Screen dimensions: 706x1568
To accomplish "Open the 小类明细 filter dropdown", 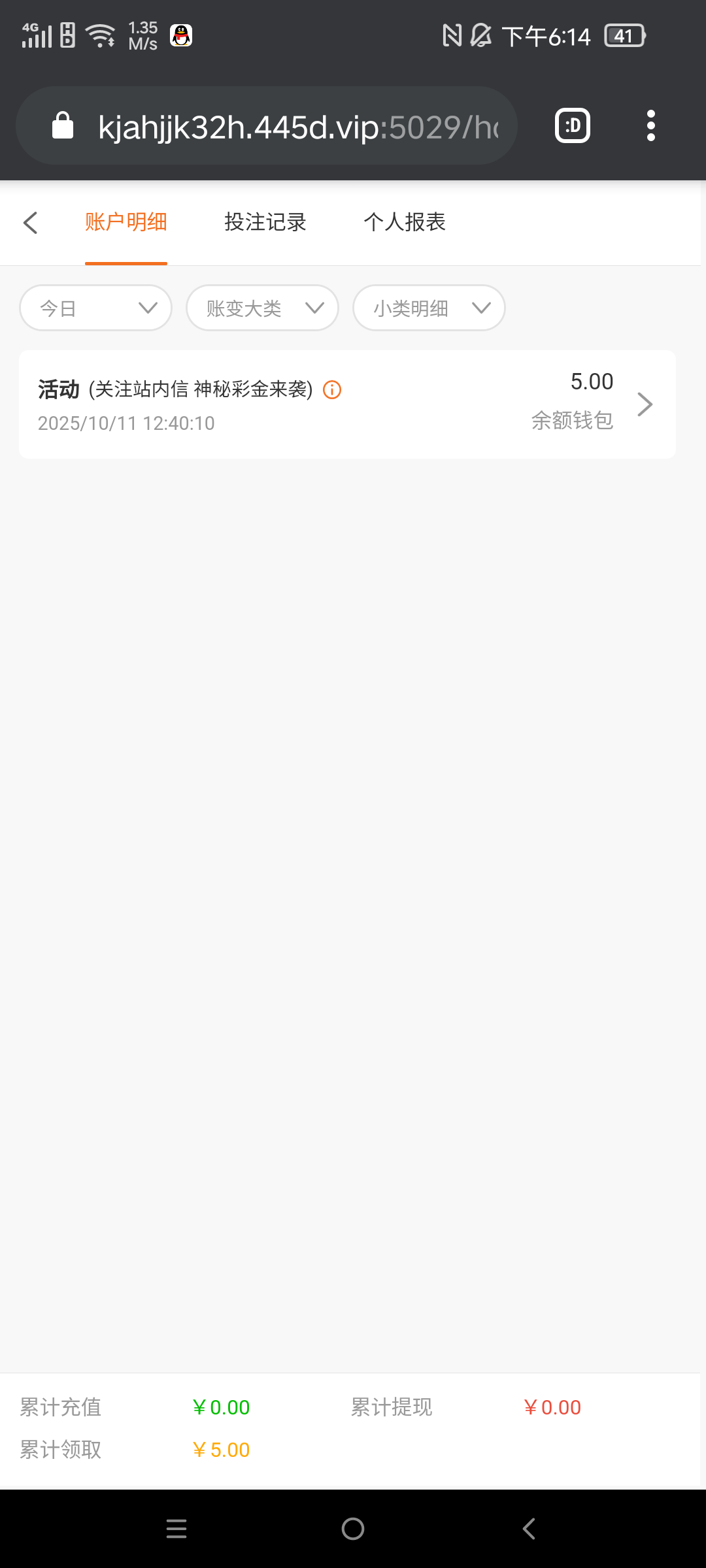I will click(429, 308).
